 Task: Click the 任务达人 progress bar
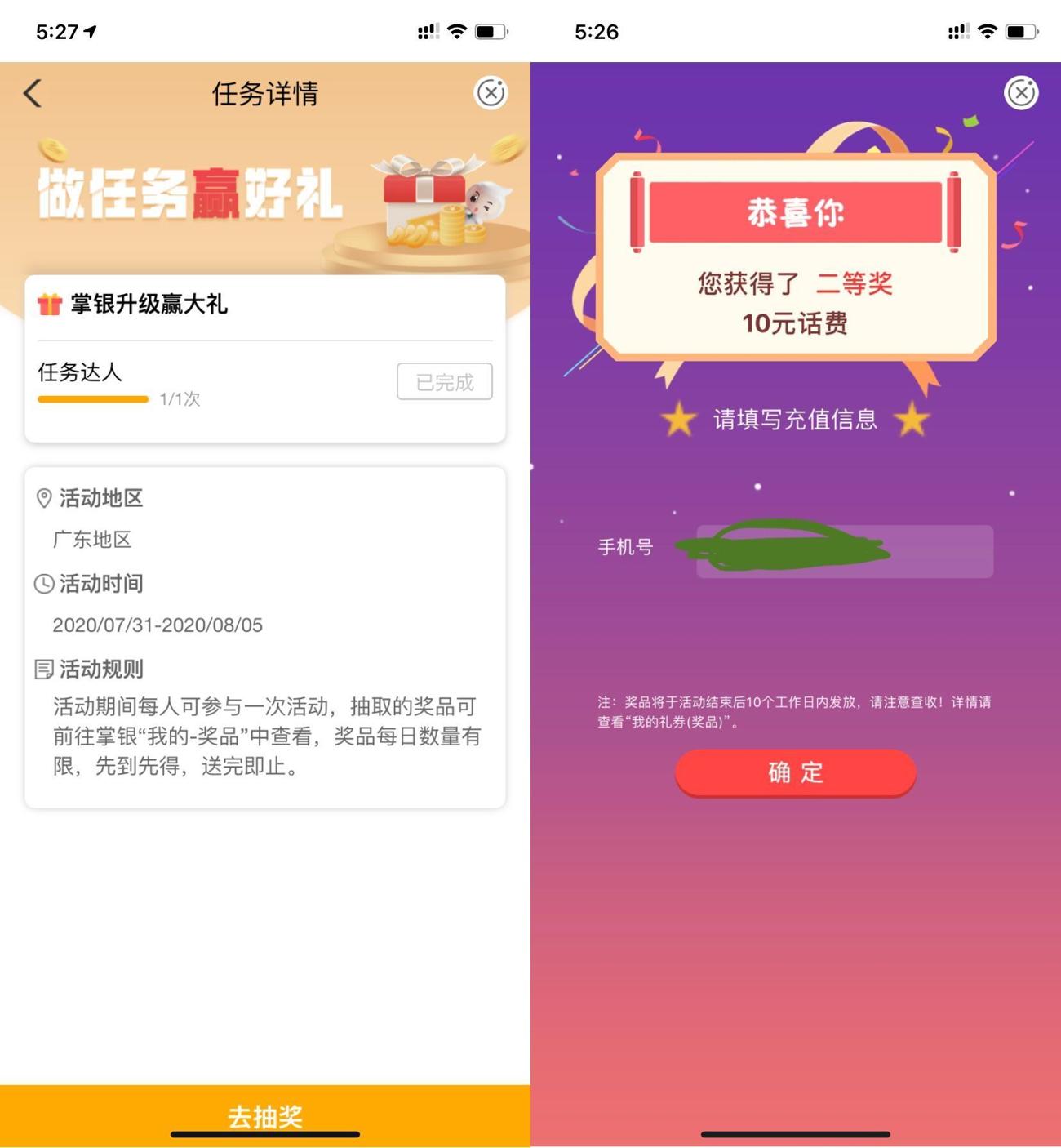(92, 398)
